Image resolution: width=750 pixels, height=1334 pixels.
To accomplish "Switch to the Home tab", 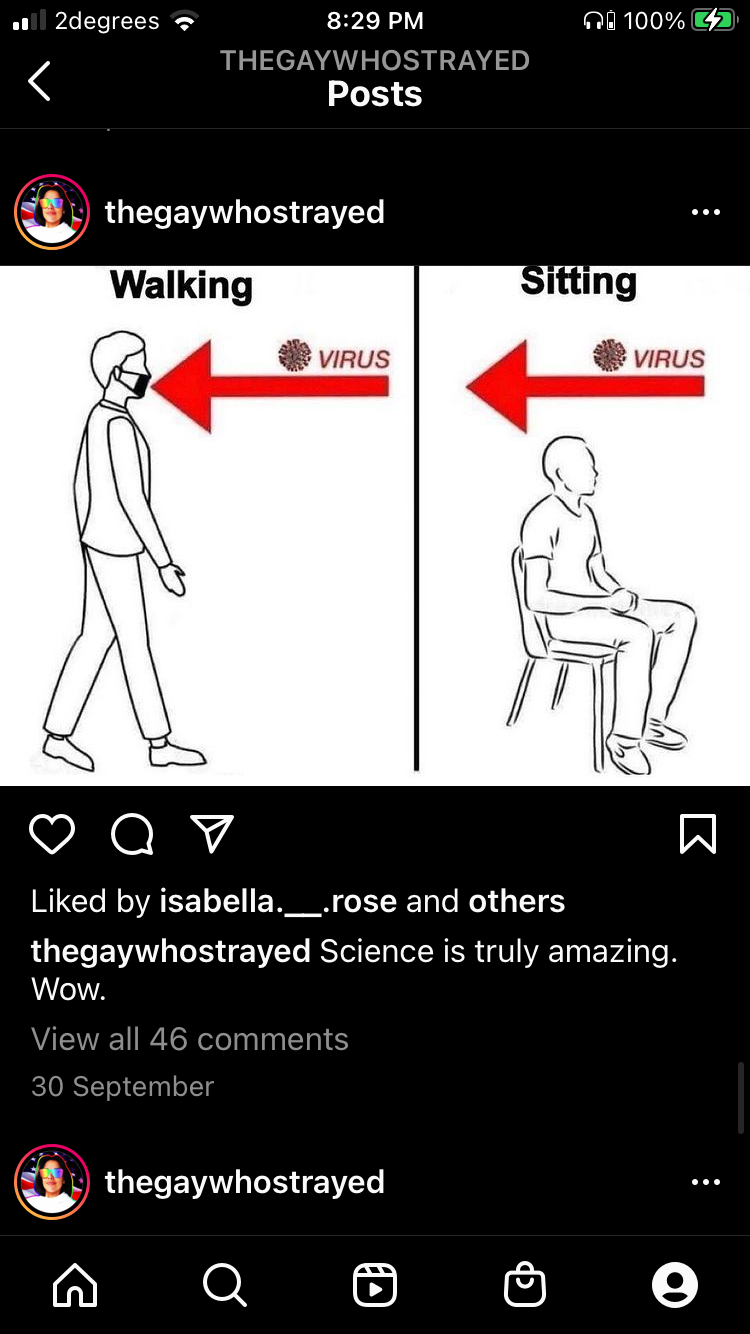I will pos(75,1284).
